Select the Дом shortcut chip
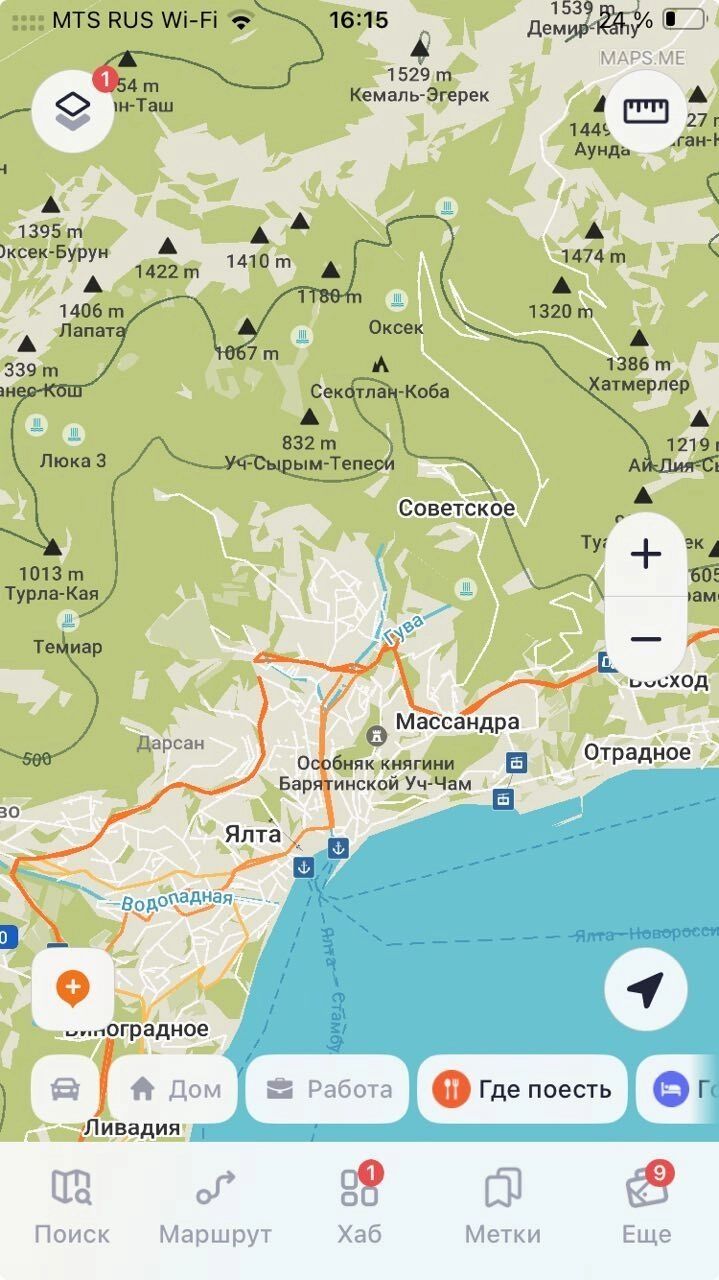This screenshot has height=1280, width=719. click(173, 1089)
